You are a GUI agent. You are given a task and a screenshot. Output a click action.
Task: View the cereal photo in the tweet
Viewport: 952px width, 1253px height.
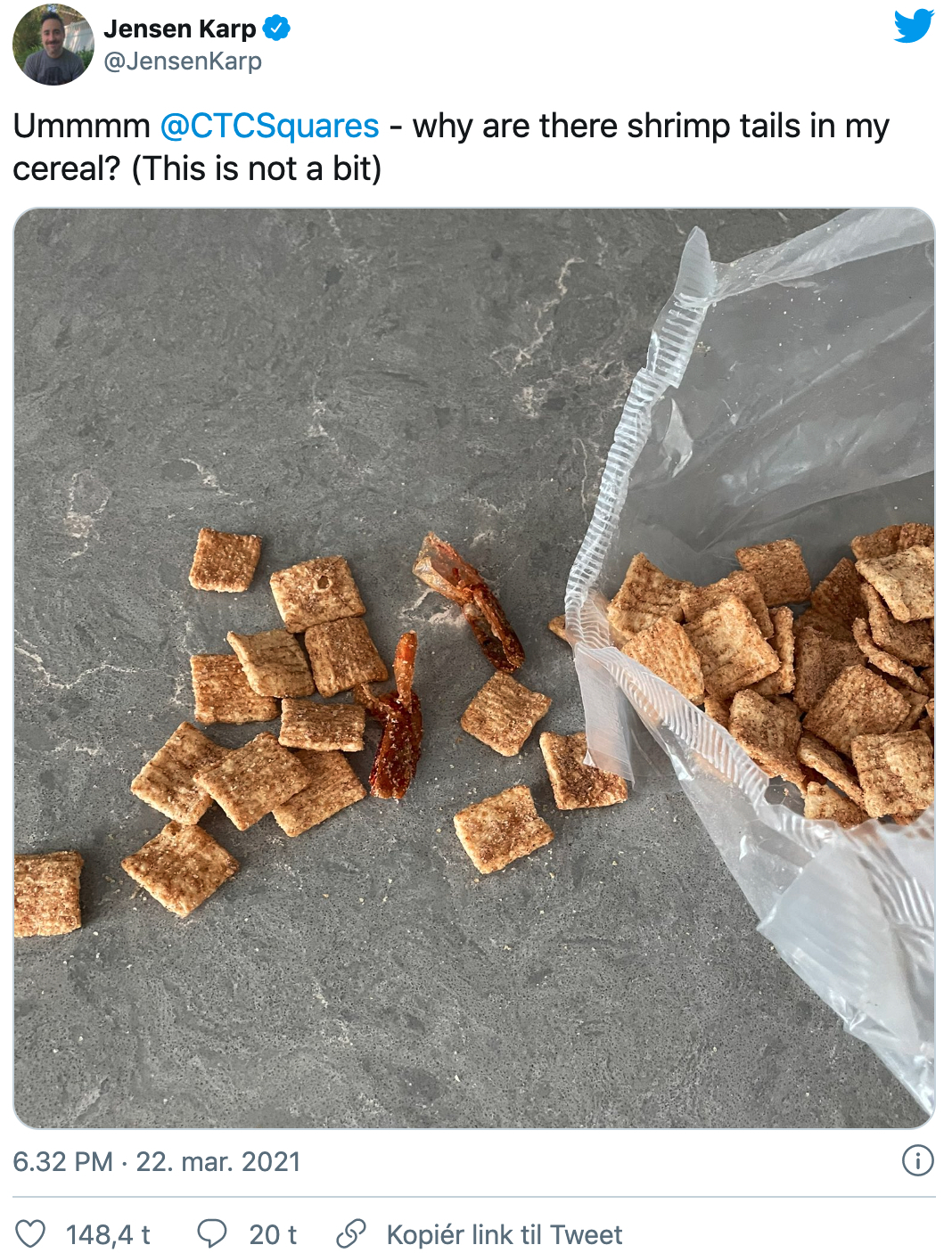[474, 667]
